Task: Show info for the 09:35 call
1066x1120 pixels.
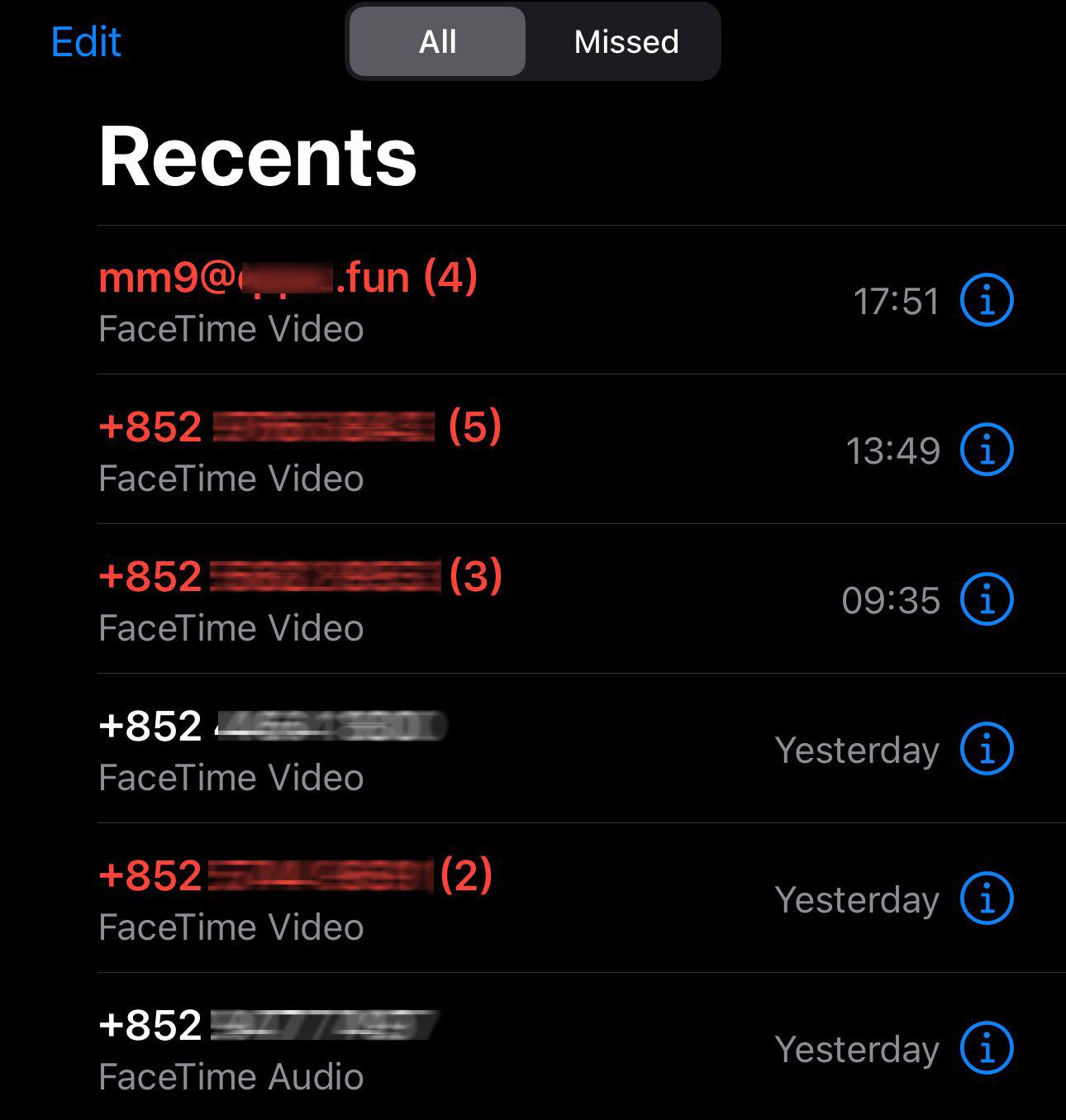Action: pos(986,599)
